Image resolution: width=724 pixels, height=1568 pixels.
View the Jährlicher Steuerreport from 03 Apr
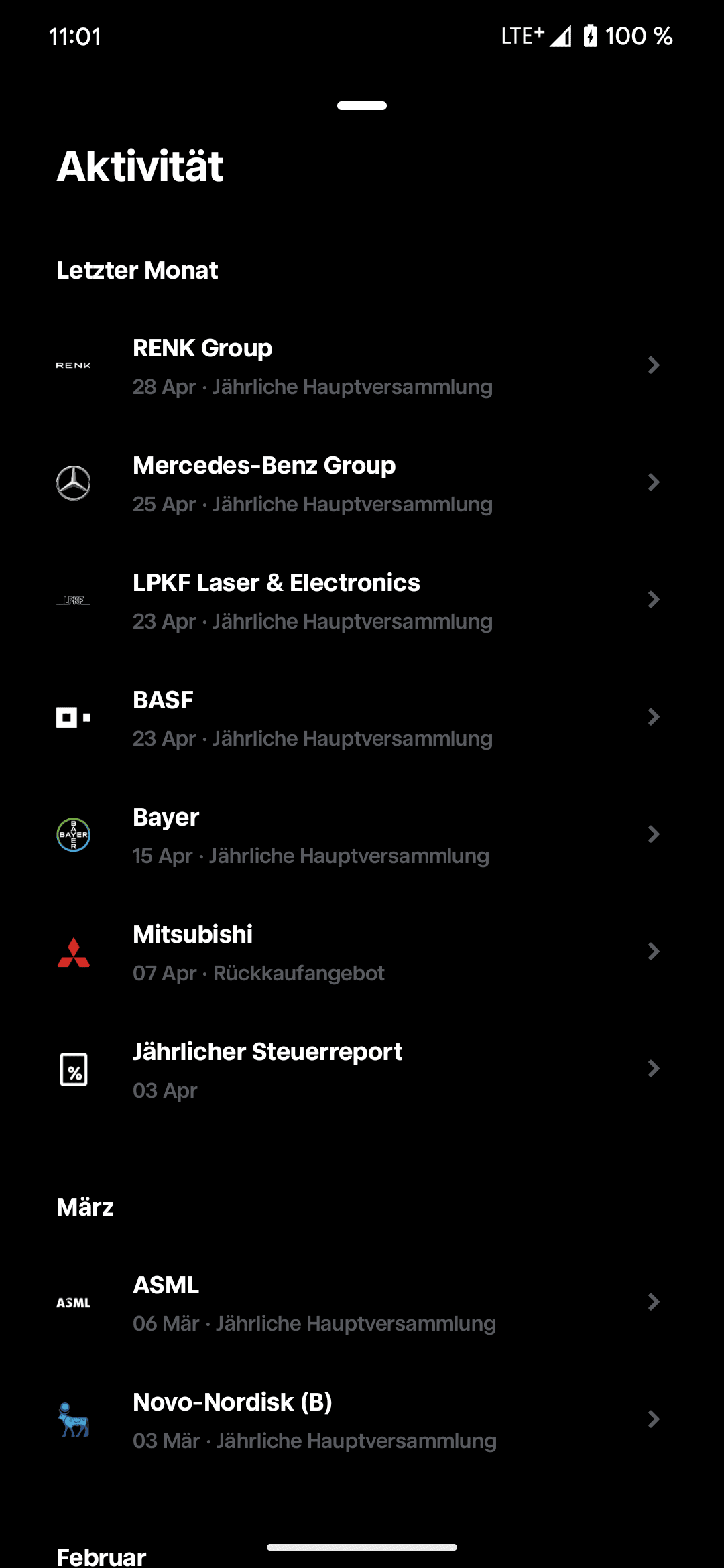click(x=361, y=1069)
